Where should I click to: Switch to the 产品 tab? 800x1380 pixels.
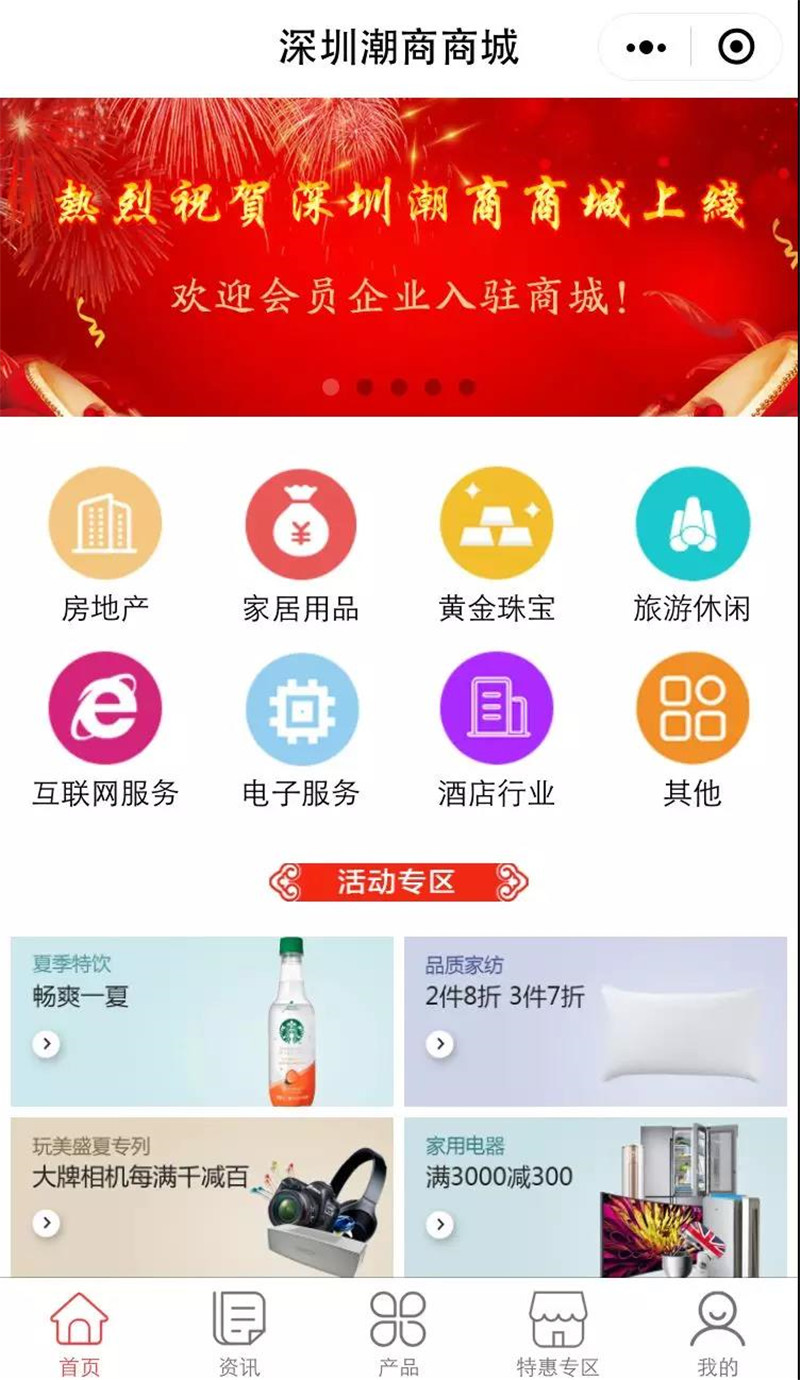(398, 1333)
